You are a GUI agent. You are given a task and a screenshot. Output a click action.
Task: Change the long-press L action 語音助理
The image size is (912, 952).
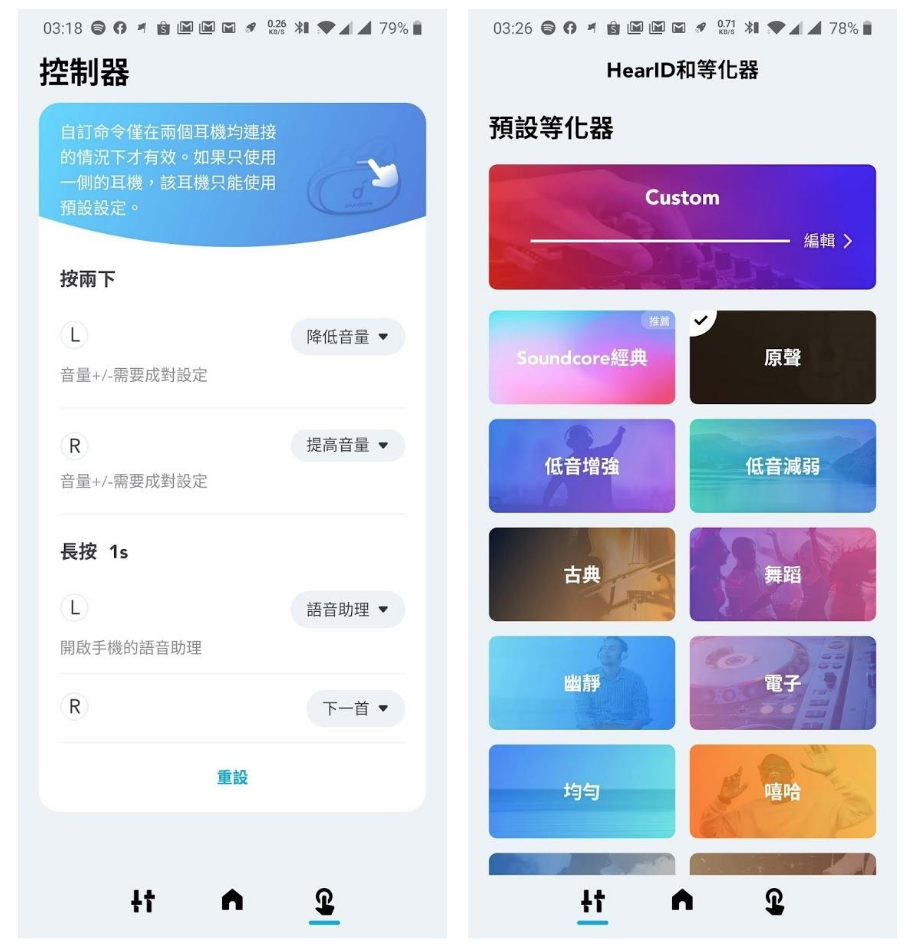point(347,609)
